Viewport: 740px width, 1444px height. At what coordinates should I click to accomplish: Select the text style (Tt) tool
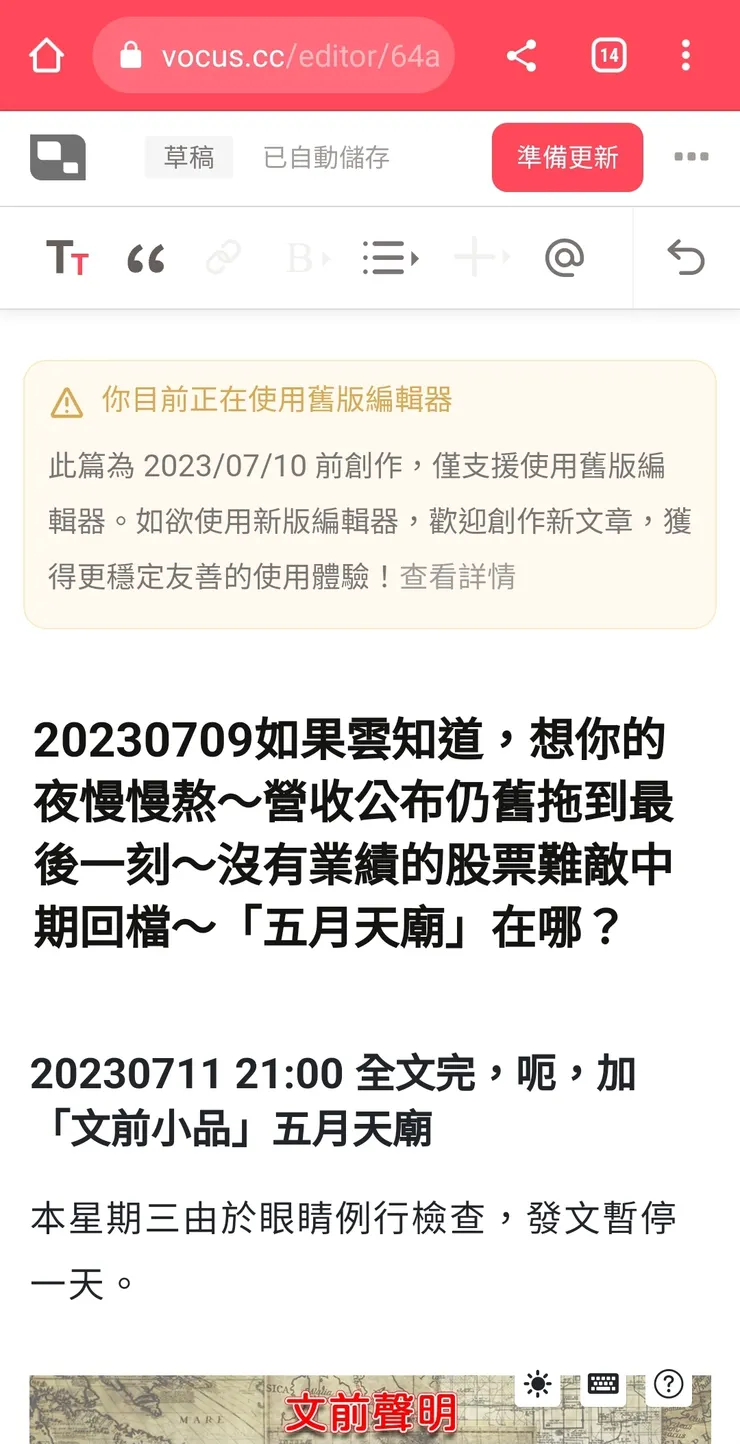(x=67, y=257)
